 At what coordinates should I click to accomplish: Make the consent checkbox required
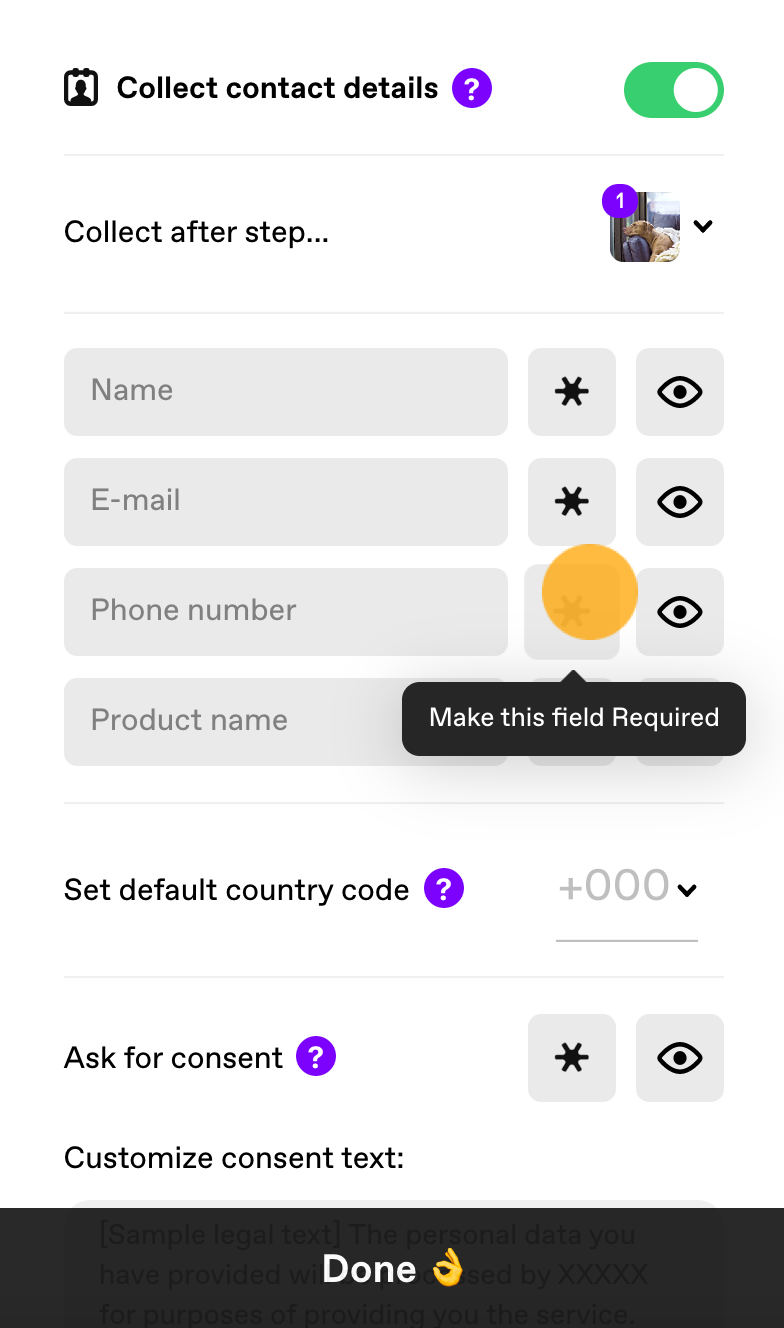pyautogui.click(x=572, y=1057)
